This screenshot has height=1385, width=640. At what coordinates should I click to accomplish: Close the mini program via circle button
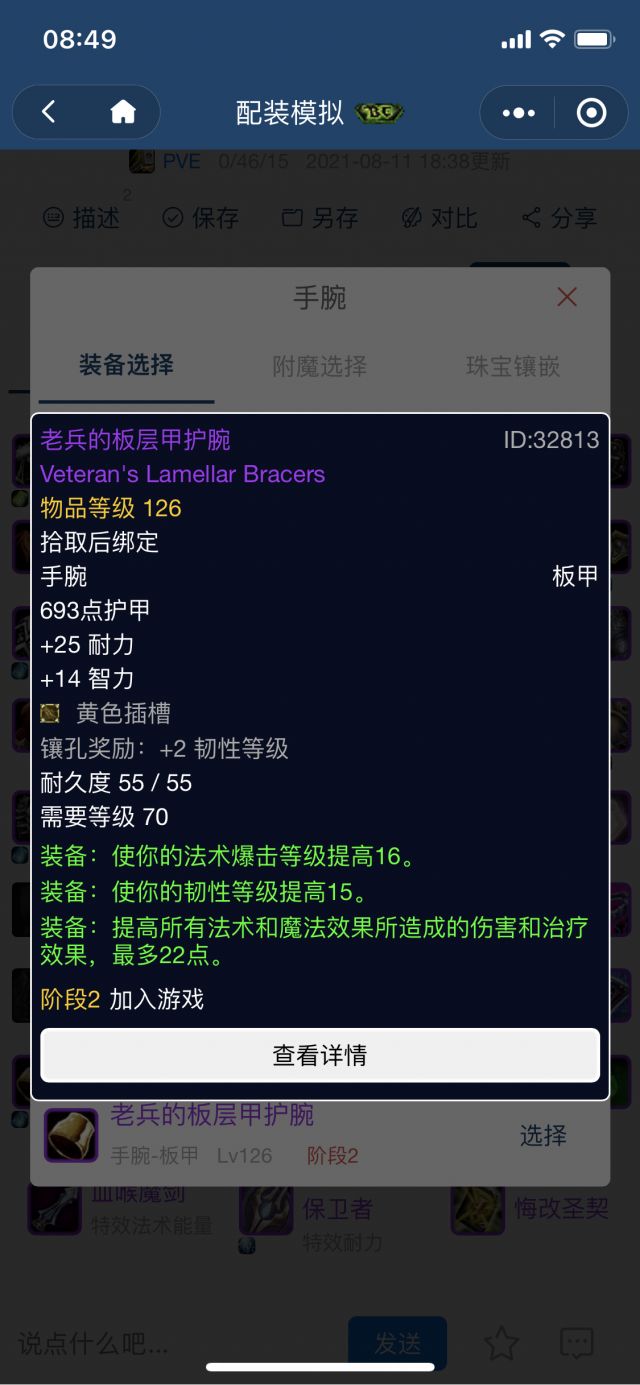pos(591,113)
